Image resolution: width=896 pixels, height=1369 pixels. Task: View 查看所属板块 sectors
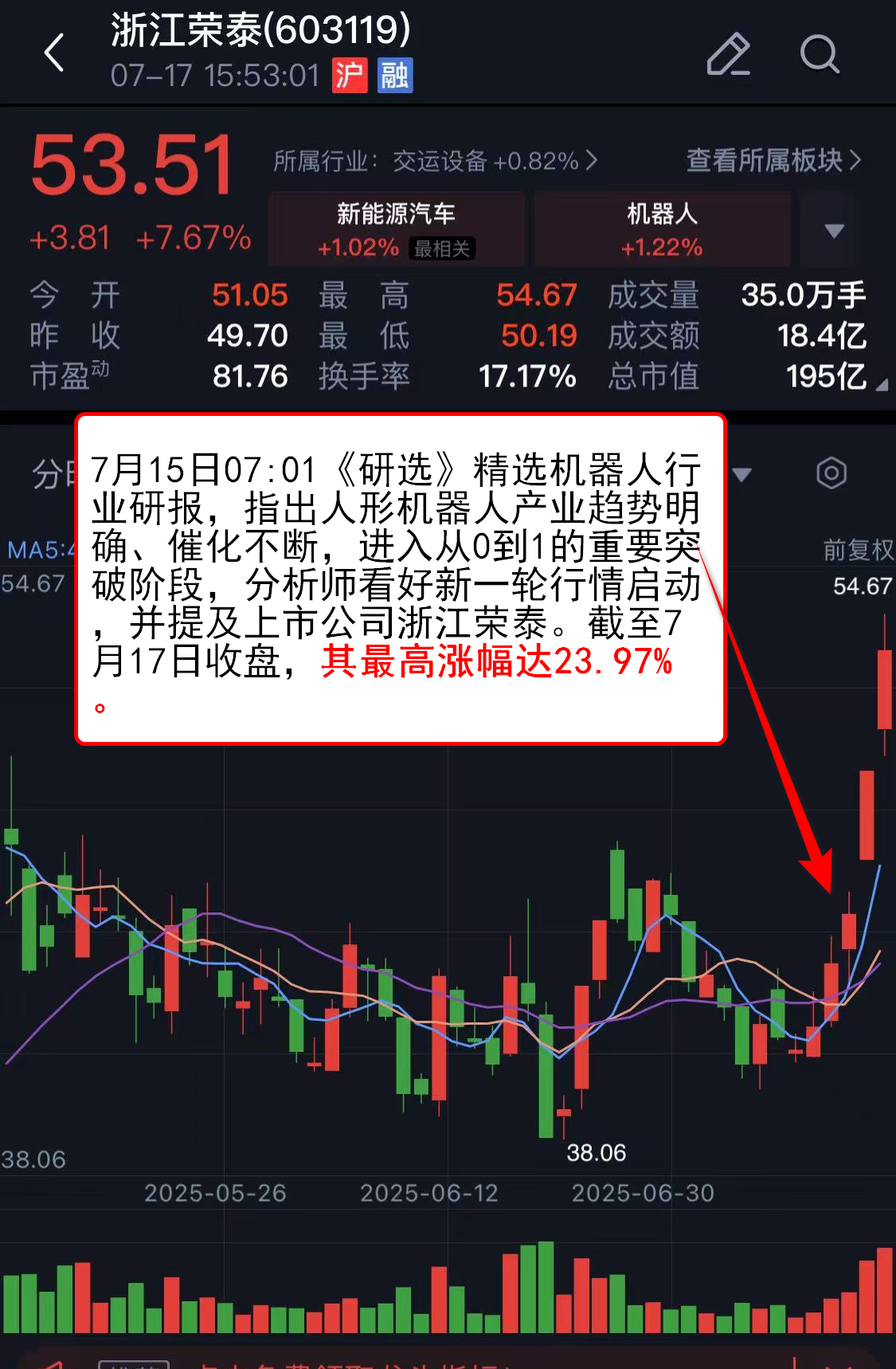773,161
